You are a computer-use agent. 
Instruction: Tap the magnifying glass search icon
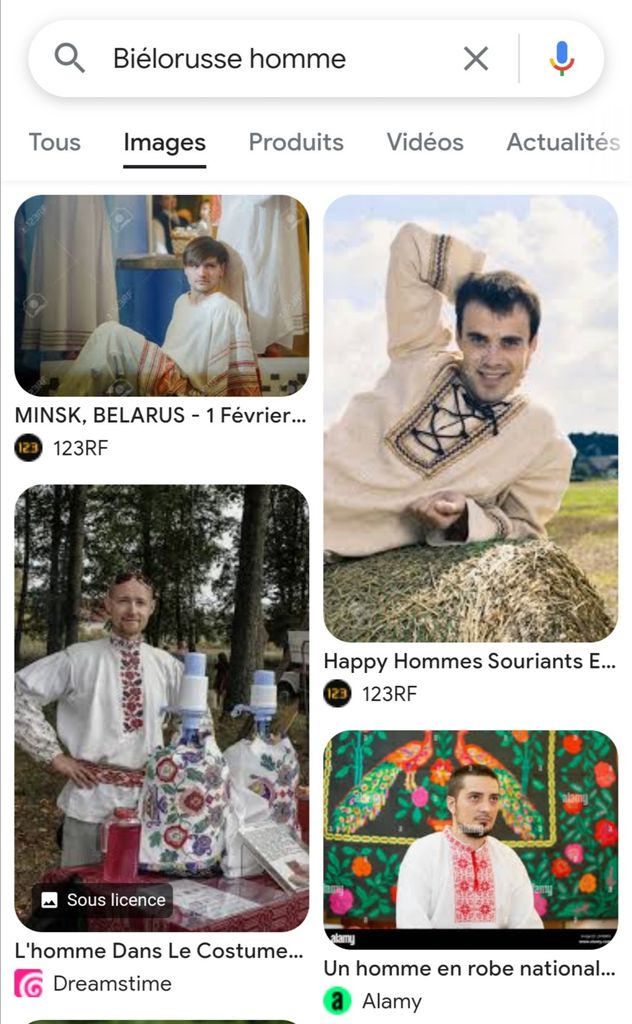click(x=70, y=59)
